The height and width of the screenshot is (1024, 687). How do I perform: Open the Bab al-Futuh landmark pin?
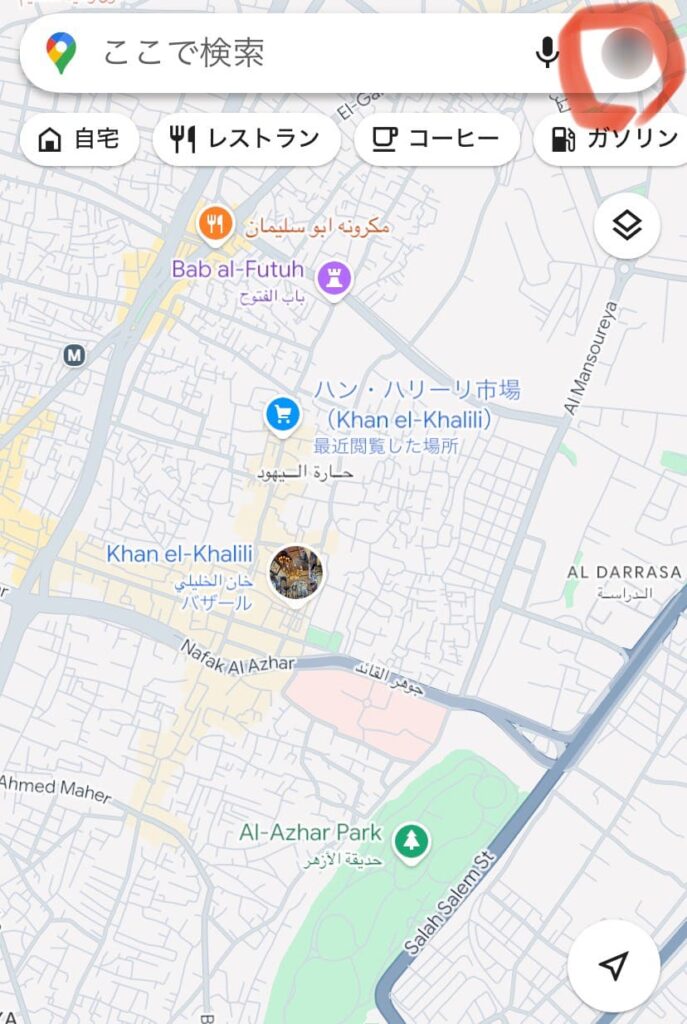point(333,277)
